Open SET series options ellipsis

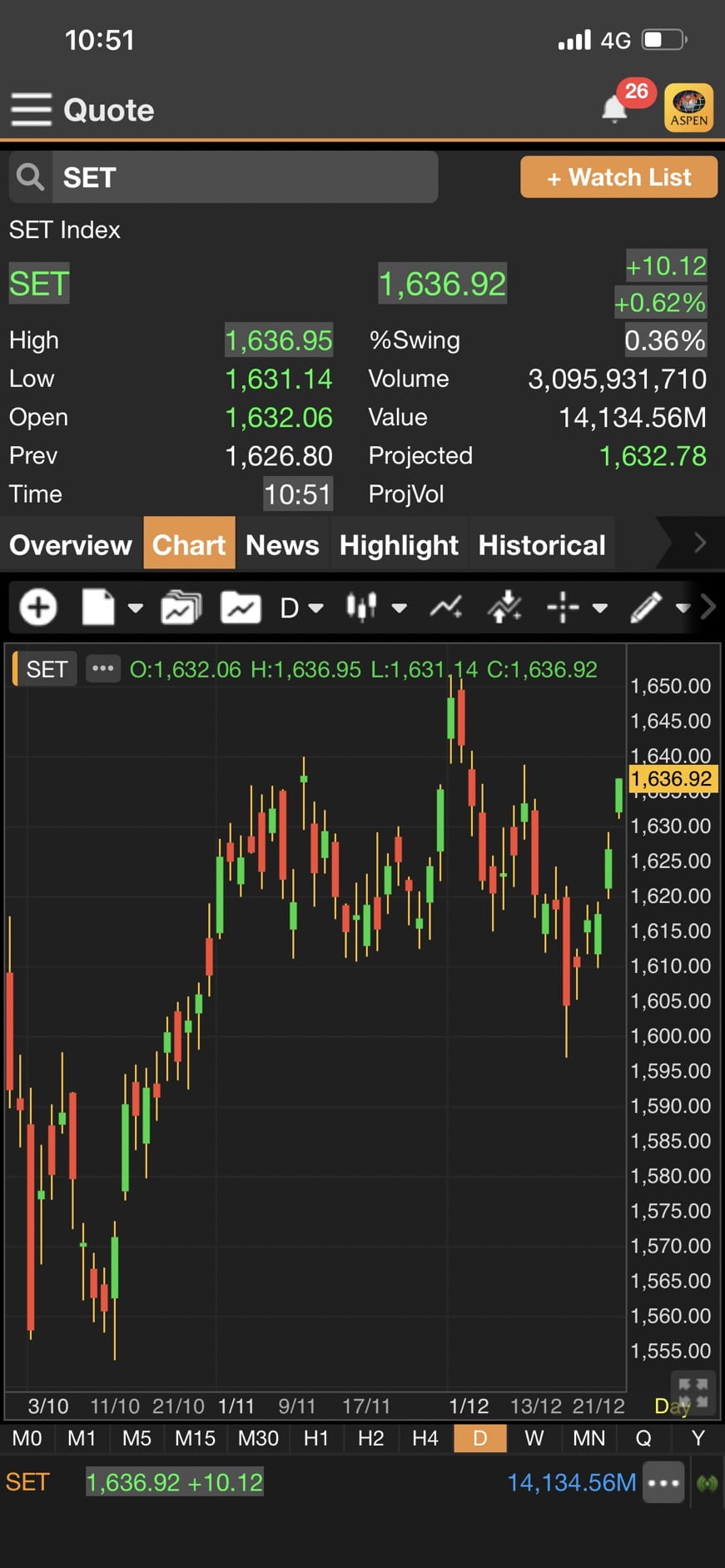tap(102, 668)
